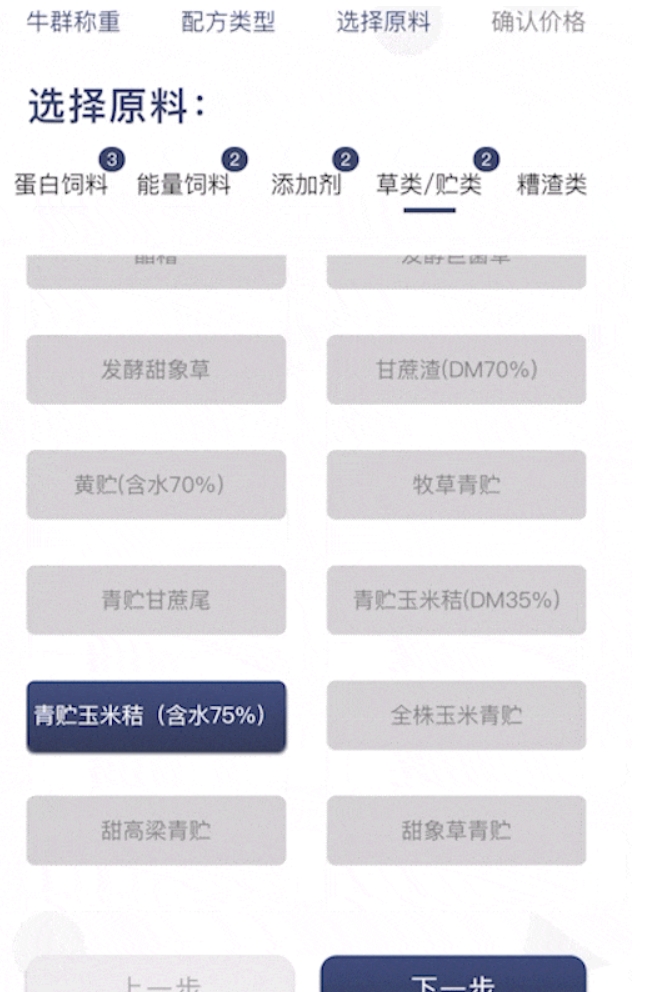
Task: Select 黄贮(含水70%) ingredient
Action: click(156, 485)
